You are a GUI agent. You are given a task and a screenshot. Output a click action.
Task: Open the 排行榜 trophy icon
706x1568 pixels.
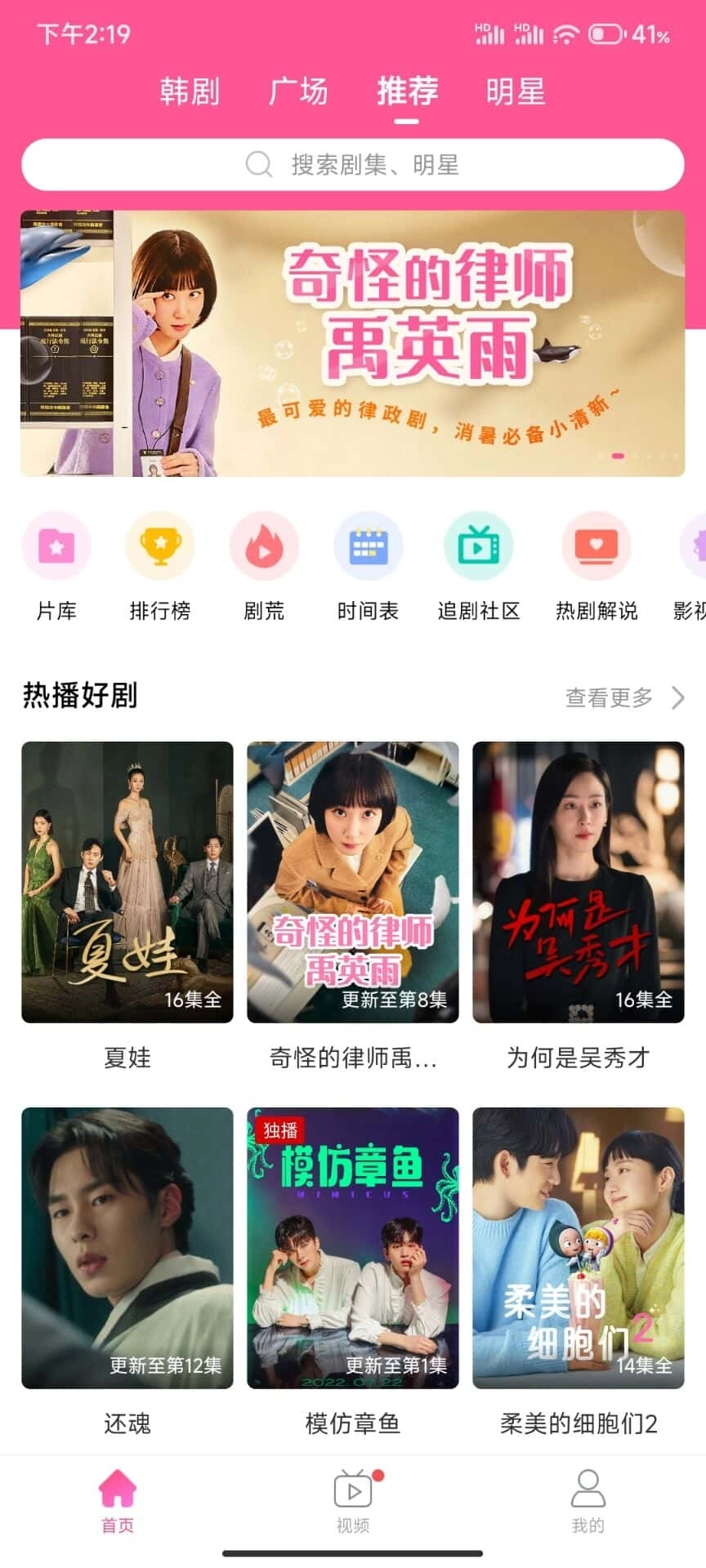[x=159, y=546]
